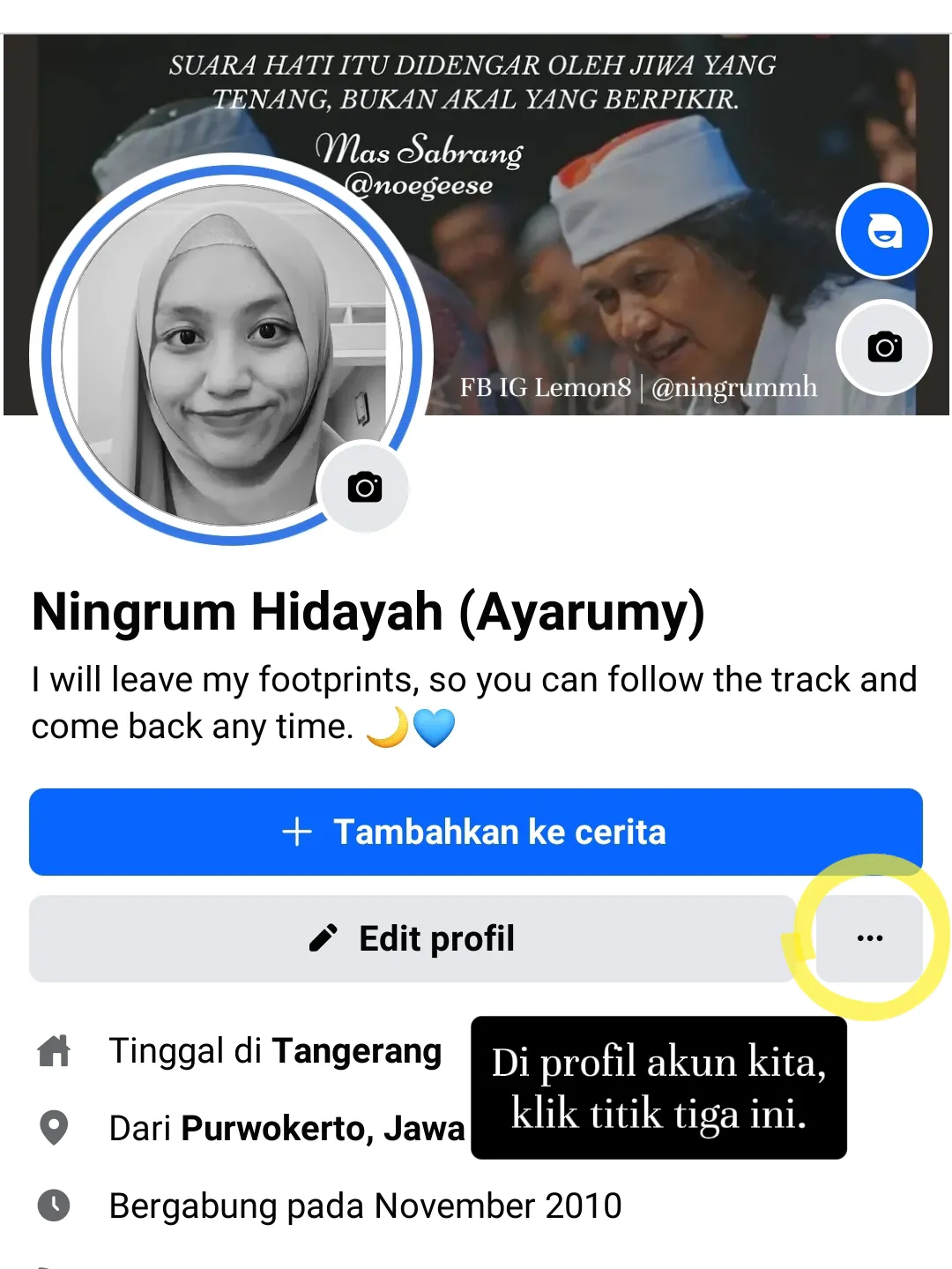Screen dimensions: 952x1269
Task: View the profile picture
Action: pos(229,353)
